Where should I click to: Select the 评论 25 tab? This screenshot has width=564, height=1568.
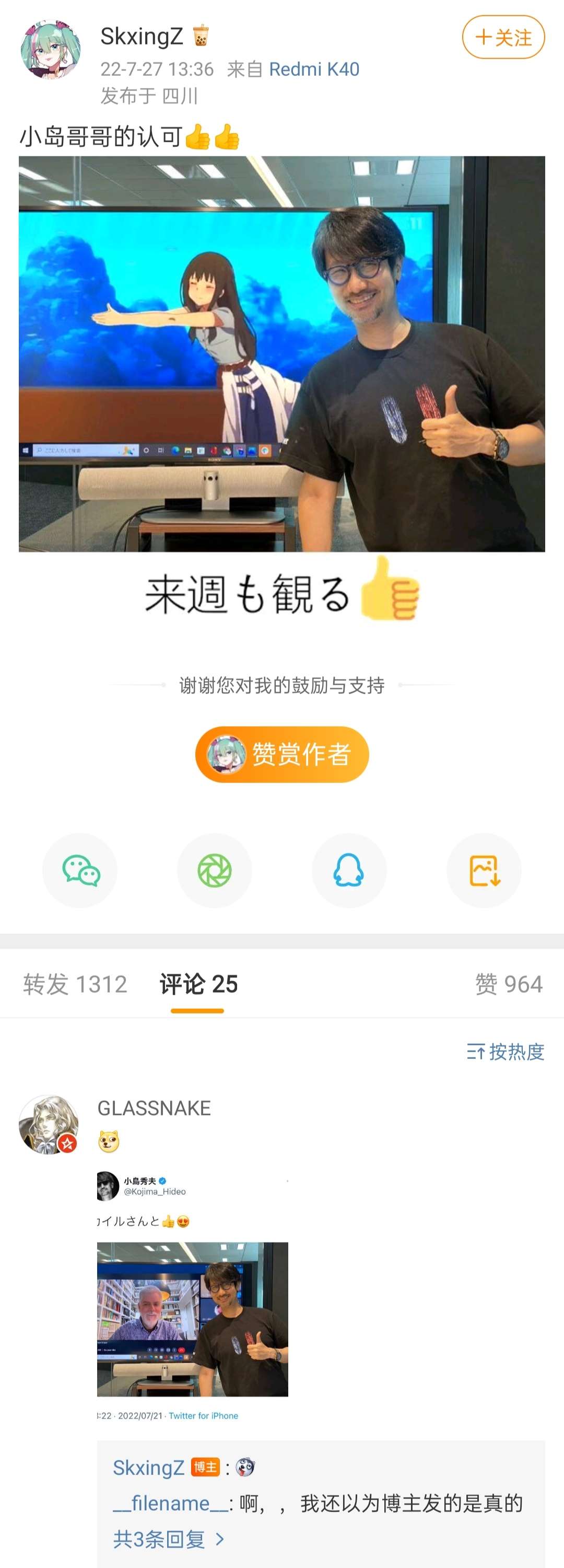198,984
